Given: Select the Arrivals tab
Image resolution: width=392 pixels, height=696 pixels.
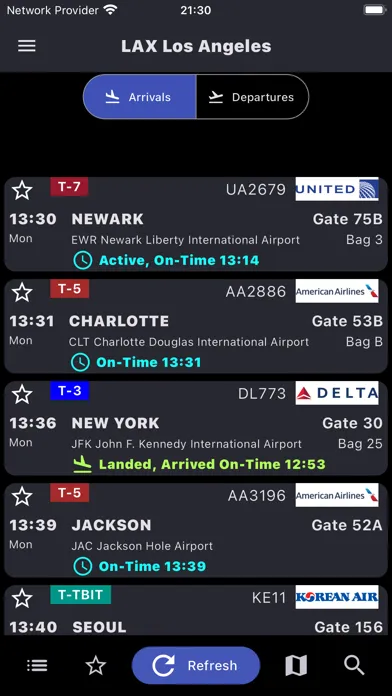Looking at the screenshot, I should click(x=139, y=97).
